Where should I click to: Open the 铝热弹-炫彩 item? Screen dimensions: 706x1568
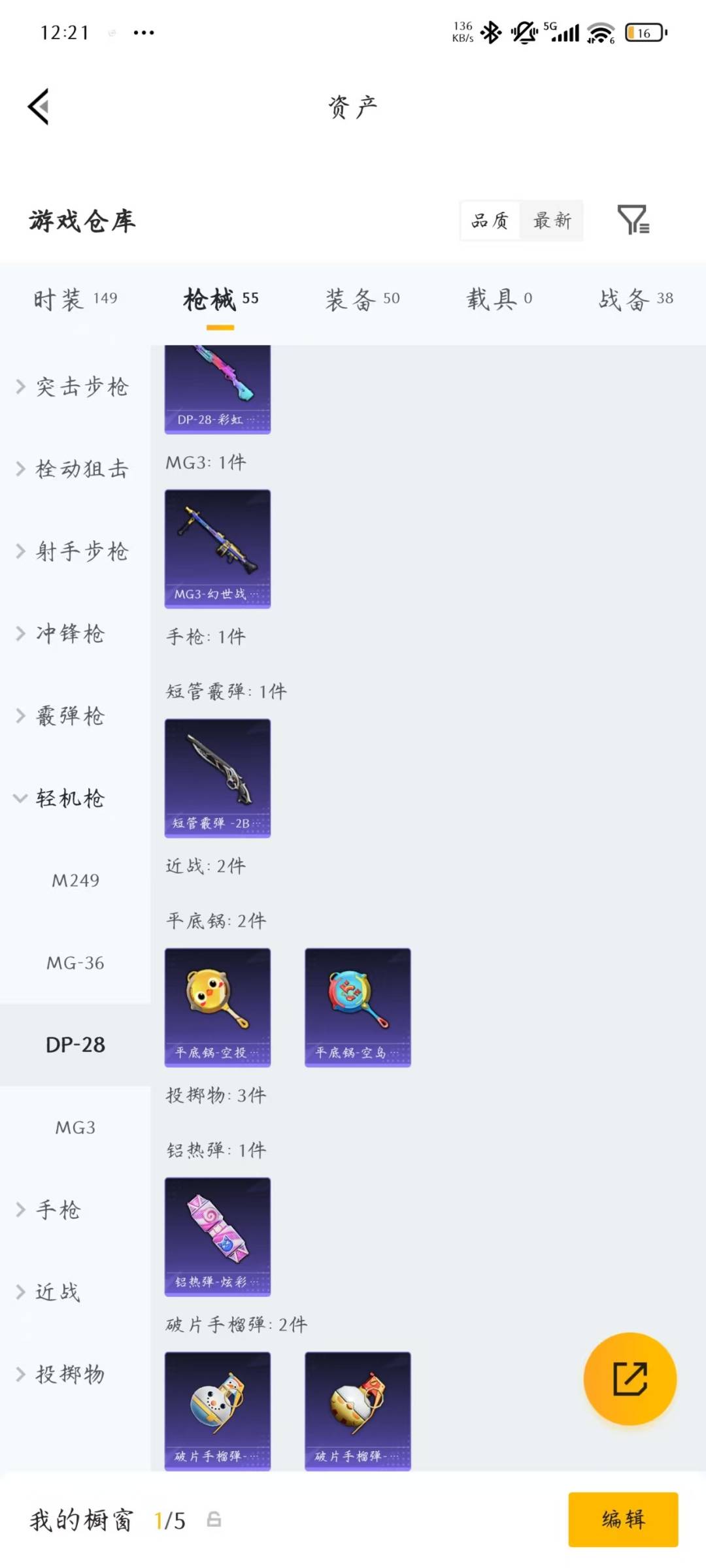tap(216, 1235)
